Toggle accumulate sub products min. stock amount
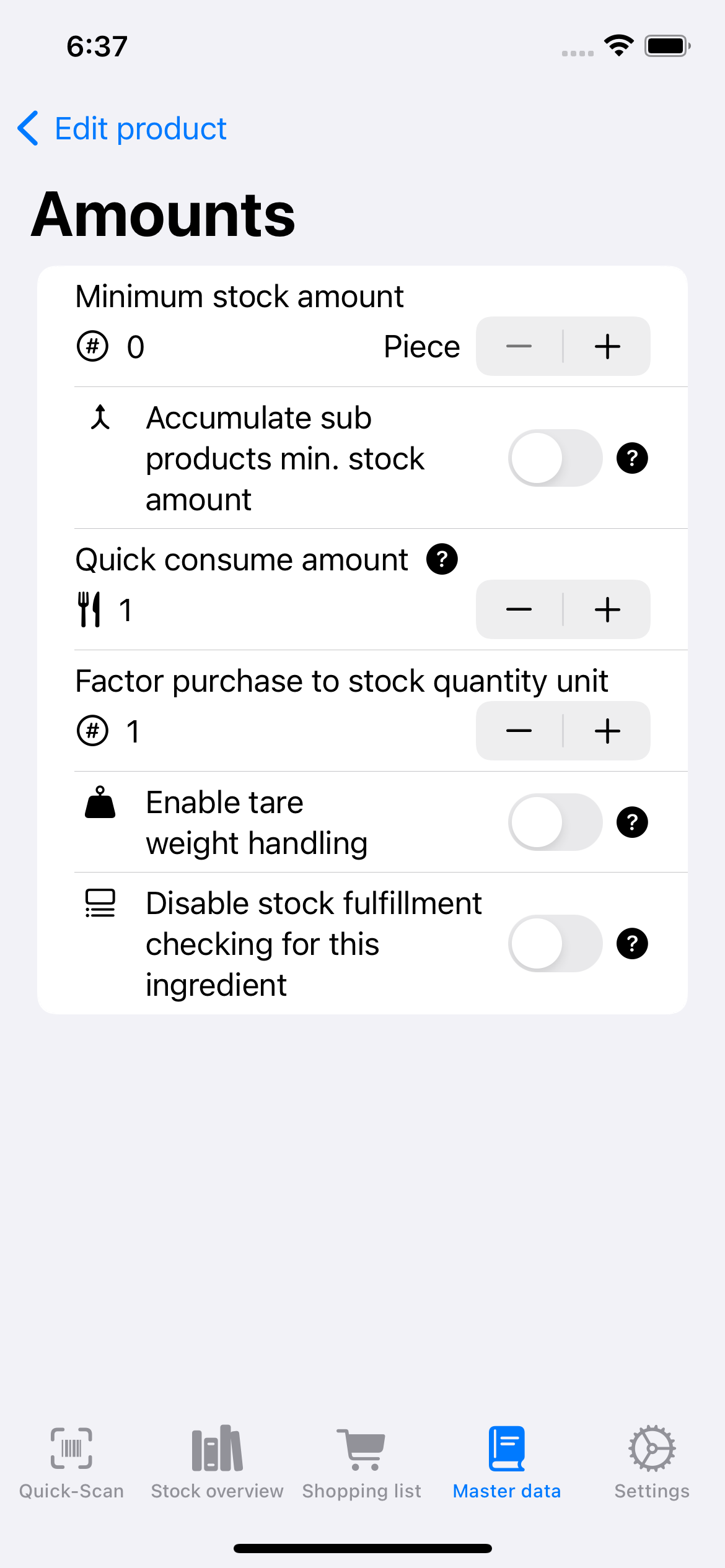The image size is (725, 1568). coord(555,458)
